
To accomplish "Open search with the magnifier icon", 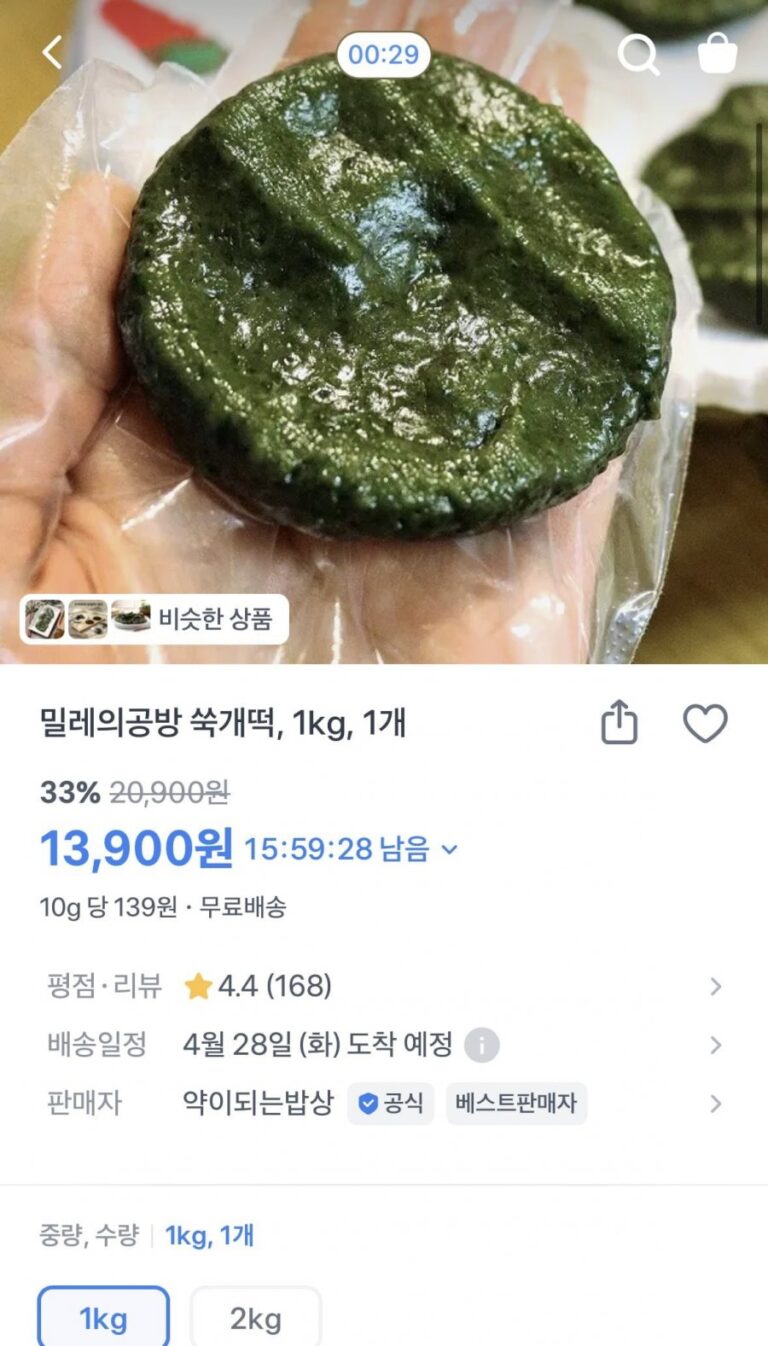I will coord(638,54).
